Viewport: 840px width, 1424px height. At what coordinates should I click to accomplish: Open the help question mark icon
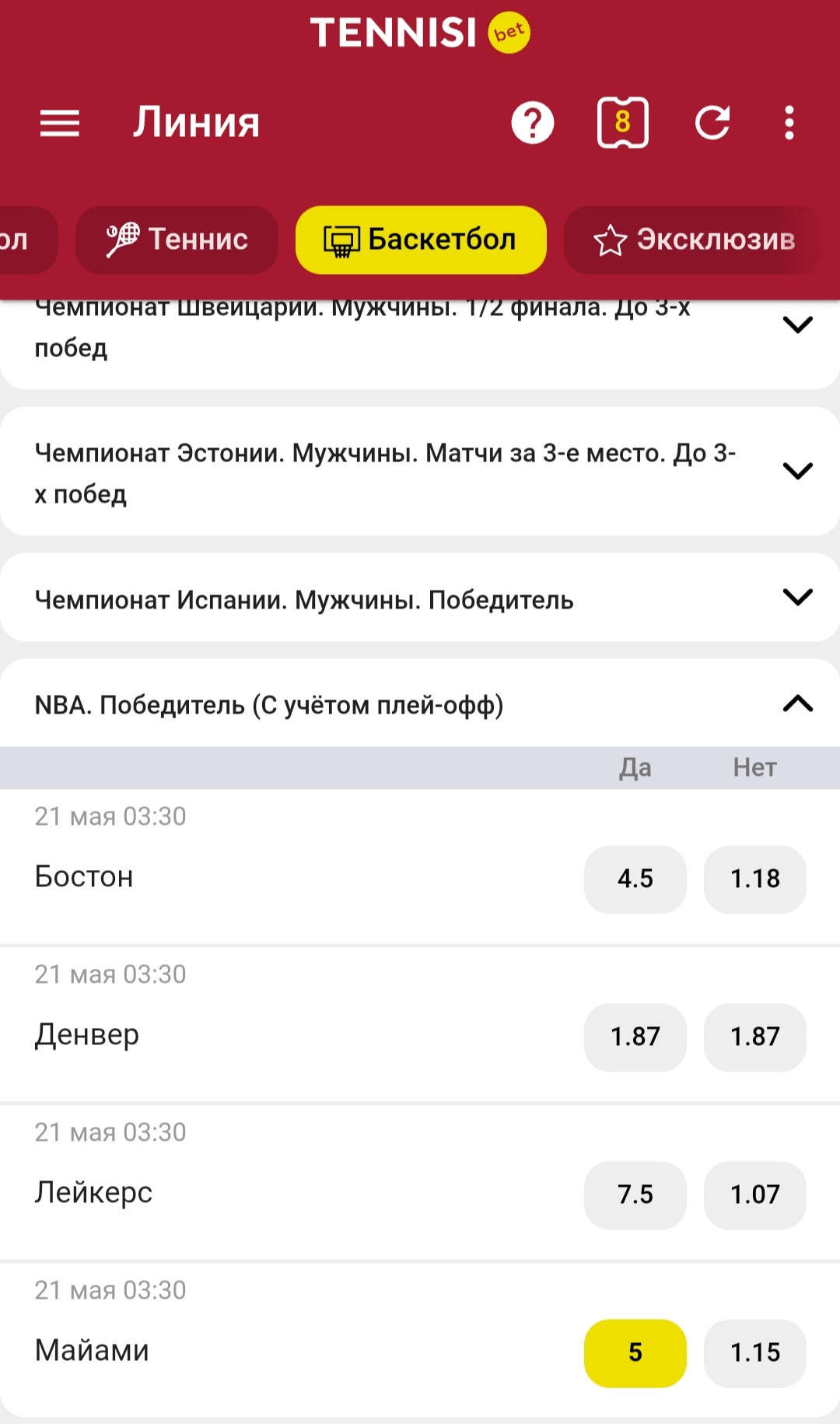(533, 123)
